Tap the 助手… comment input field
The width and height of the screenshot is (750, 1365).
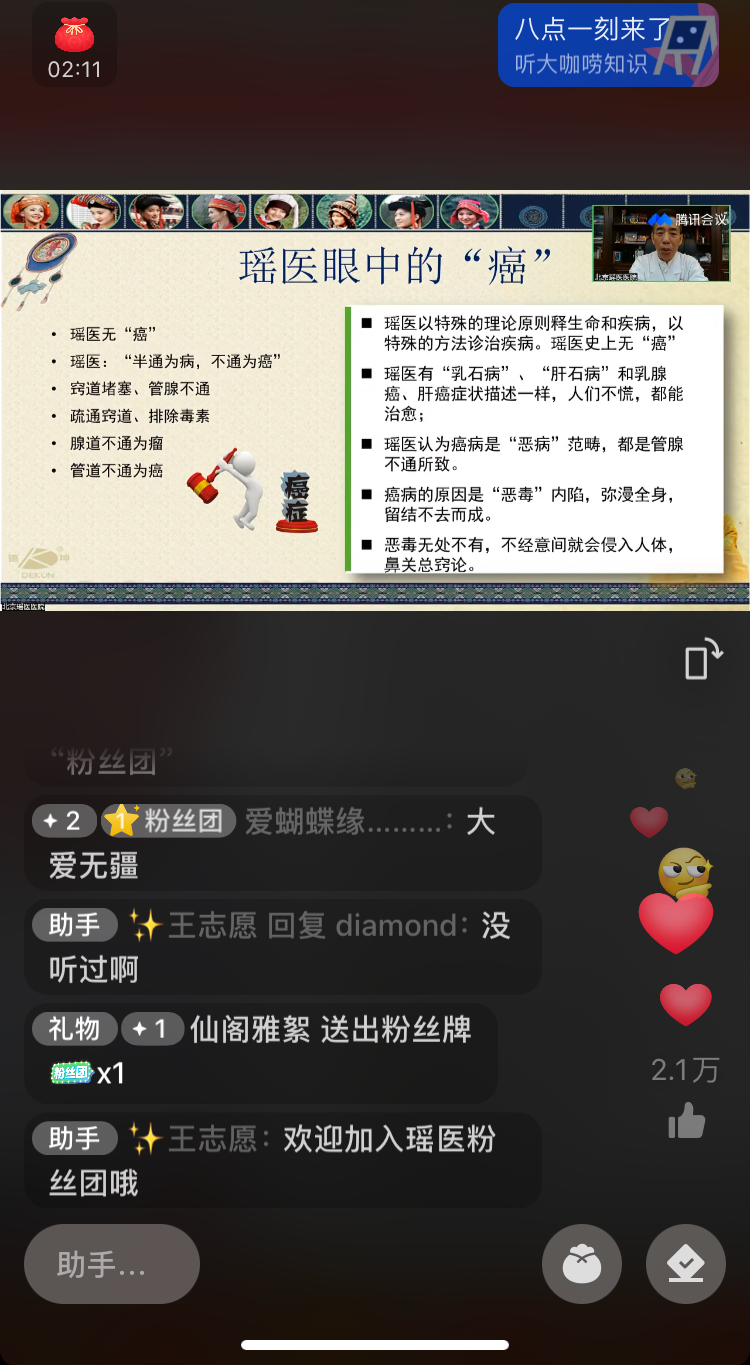pos(111,1263)
